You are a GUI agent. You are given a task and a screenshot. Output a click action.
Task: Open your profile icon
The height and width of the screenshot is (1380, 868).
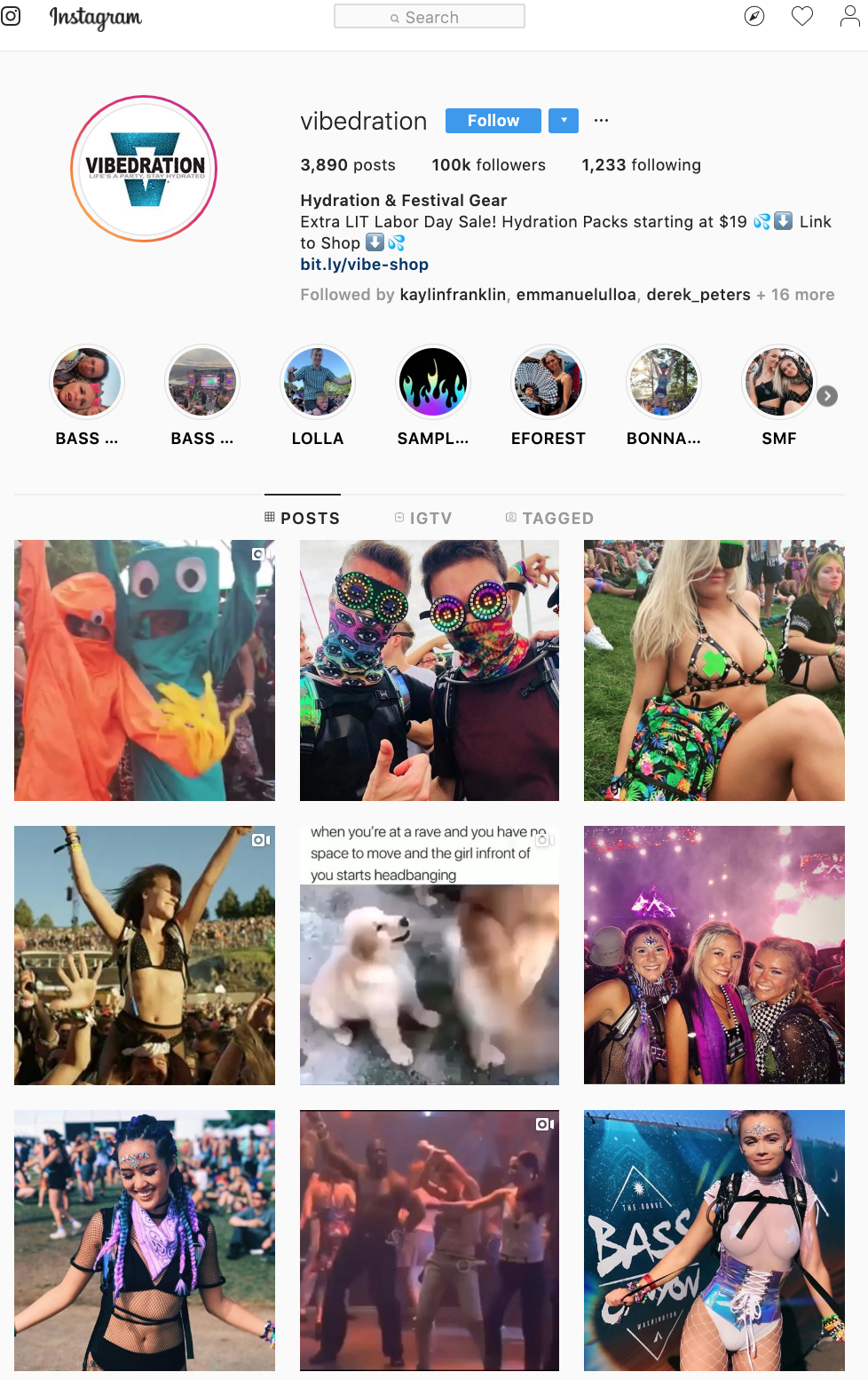click(849, 16)
